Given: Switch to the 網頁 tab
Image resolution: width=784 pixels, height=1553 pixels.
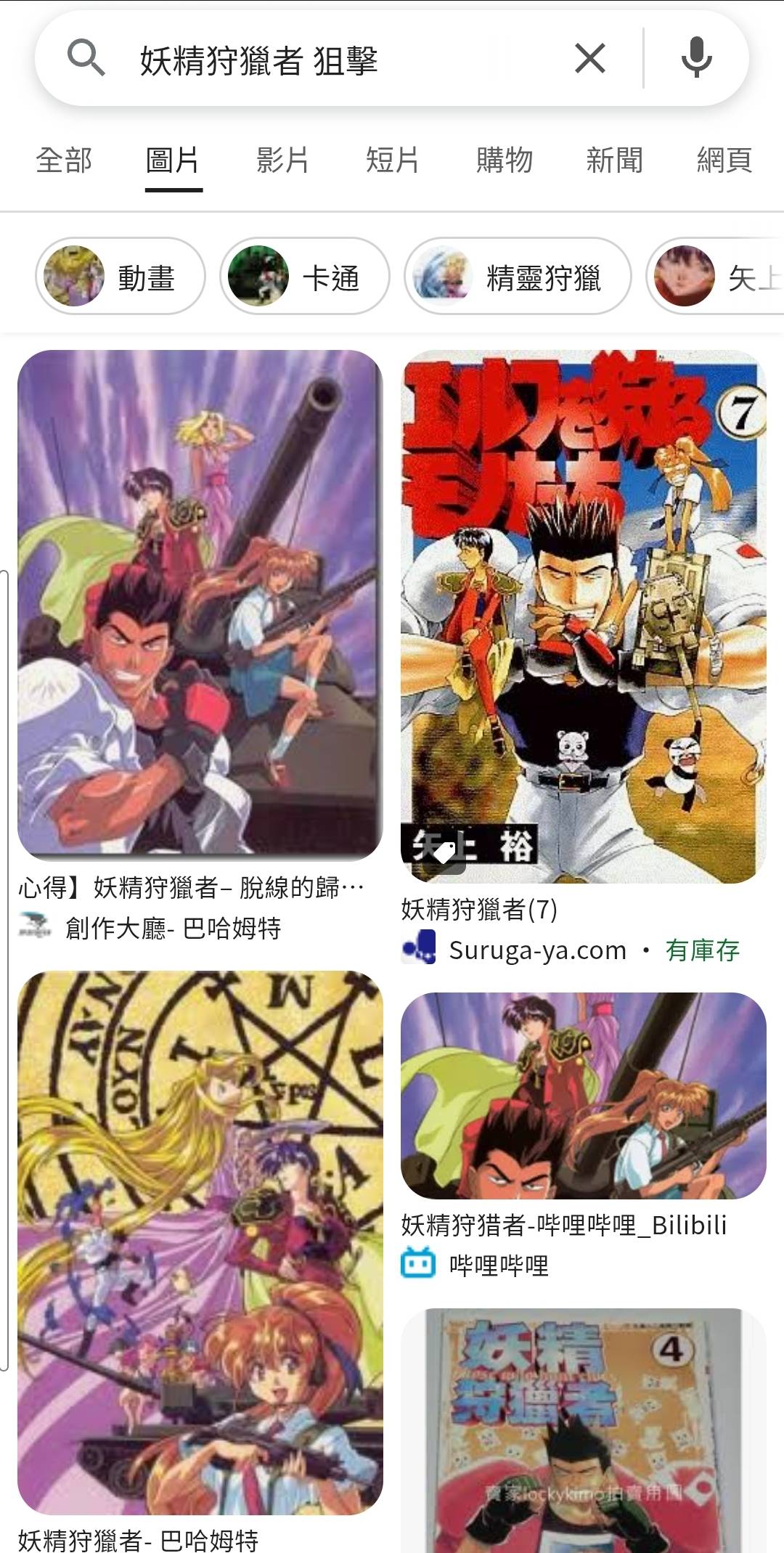Looking at the screenshot, I should 724,160.
